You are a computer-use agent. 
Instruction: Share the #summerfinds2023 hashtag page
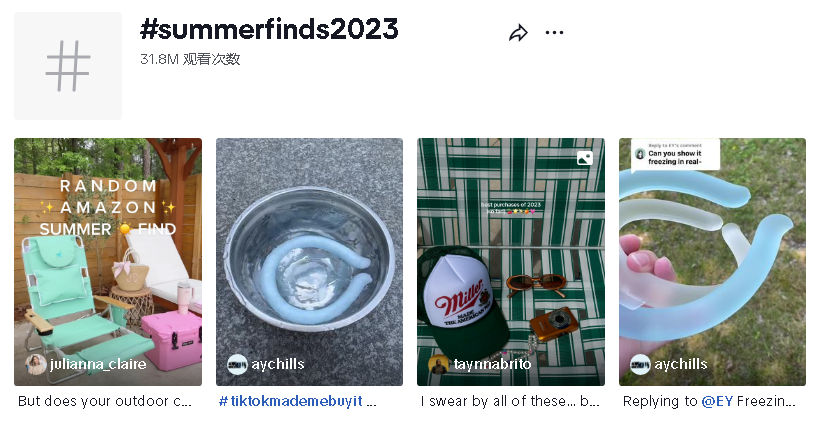pos(518,33)
